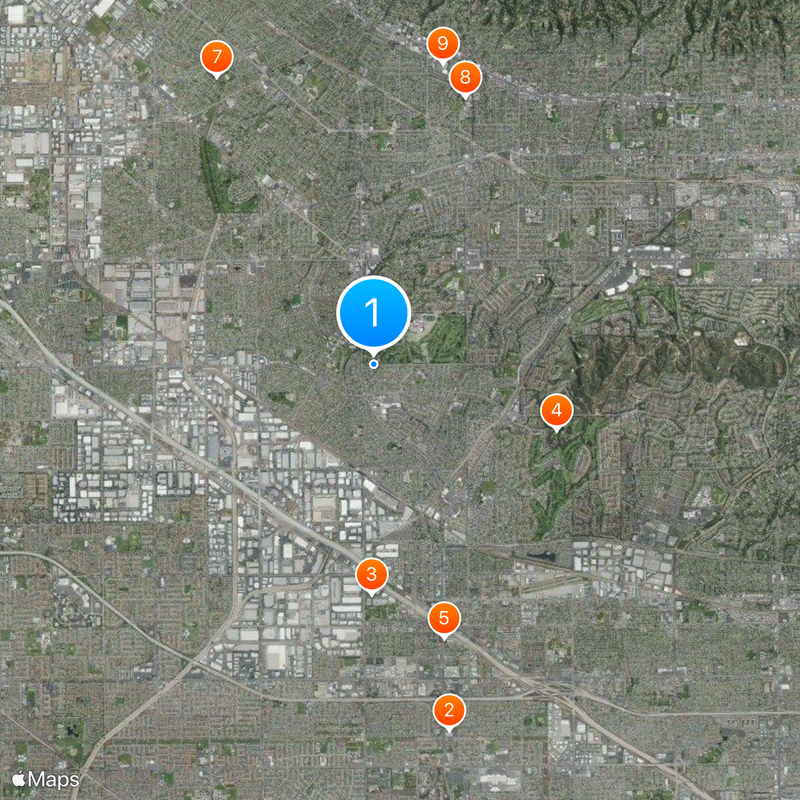Open map pin number 3
This screenshot has height=800, width=800.
(x=372, y=574)
